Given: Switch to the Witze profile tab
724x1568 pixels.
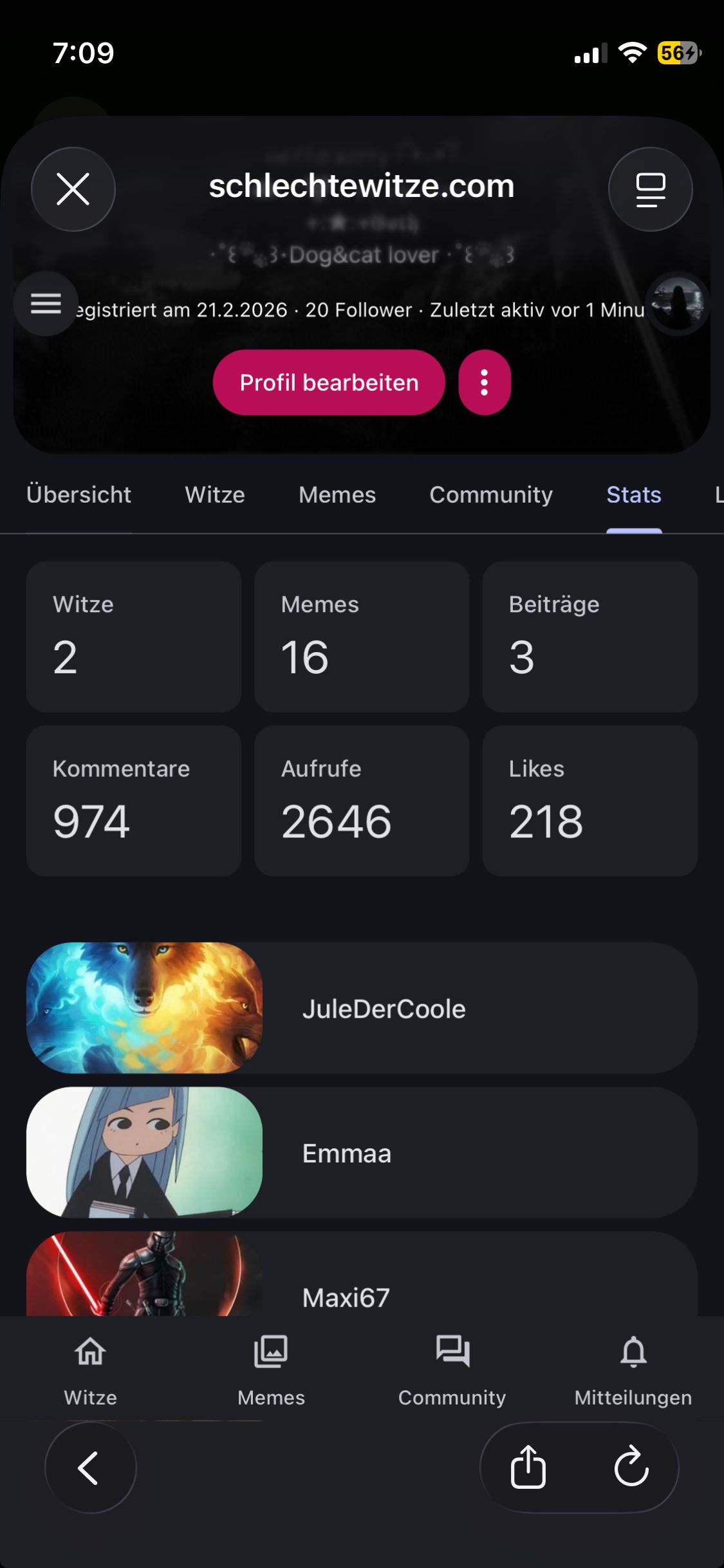Looking at the screenshot, I should pos(214,494).
